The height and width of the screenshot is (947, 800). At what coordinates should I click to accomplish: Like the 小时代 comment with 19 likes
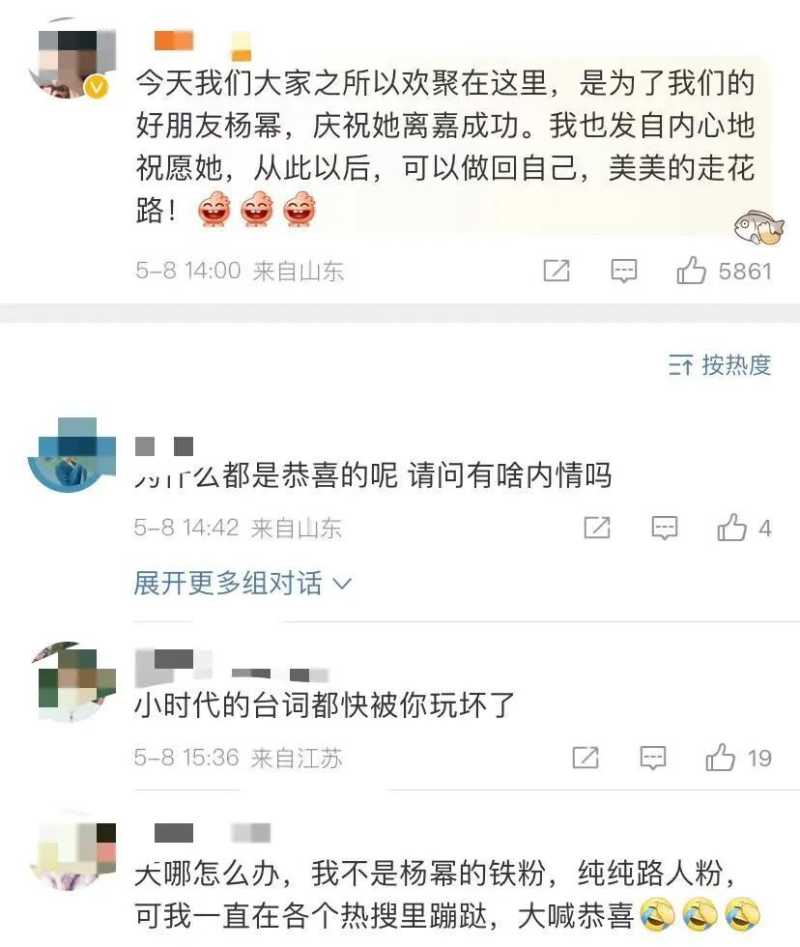point(720,758)
